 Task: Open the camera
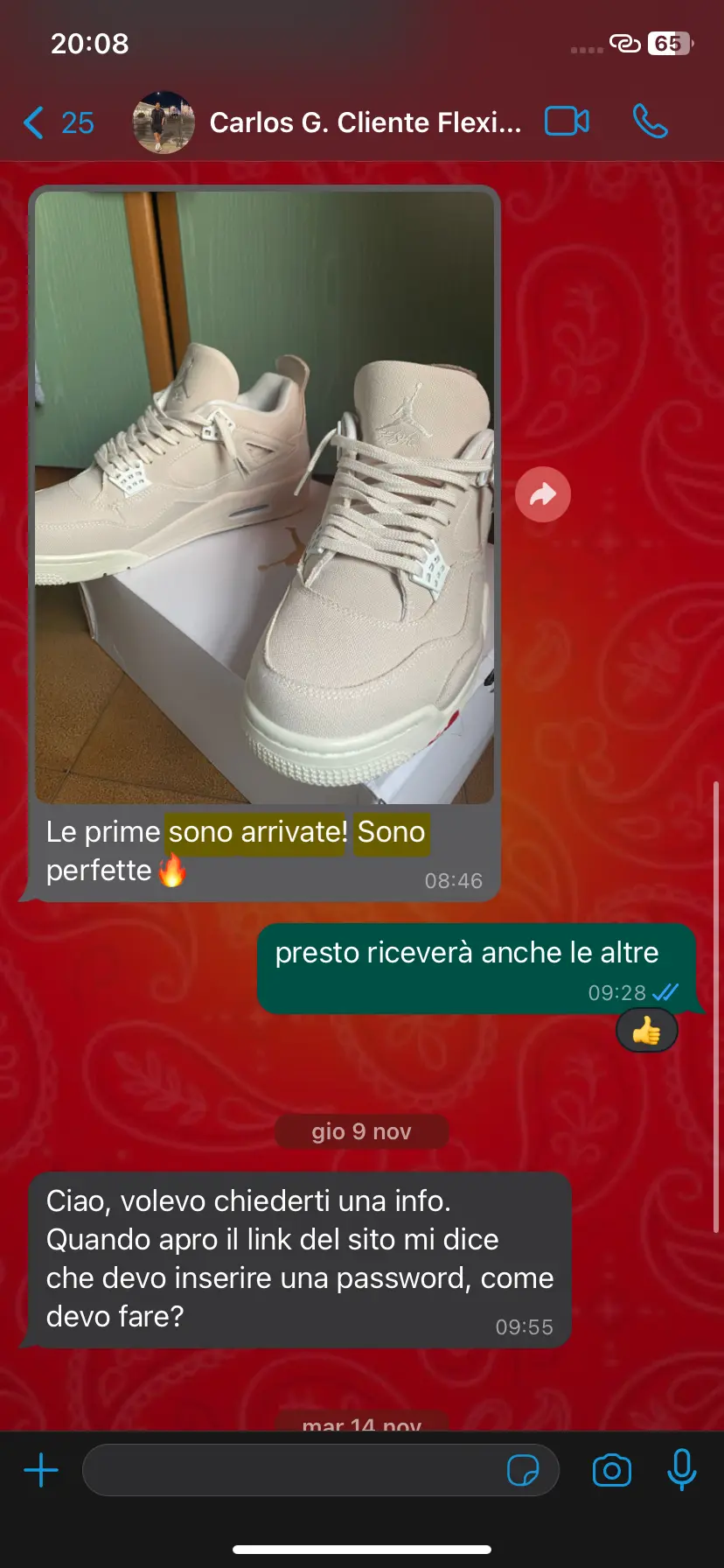point(612,1471)
